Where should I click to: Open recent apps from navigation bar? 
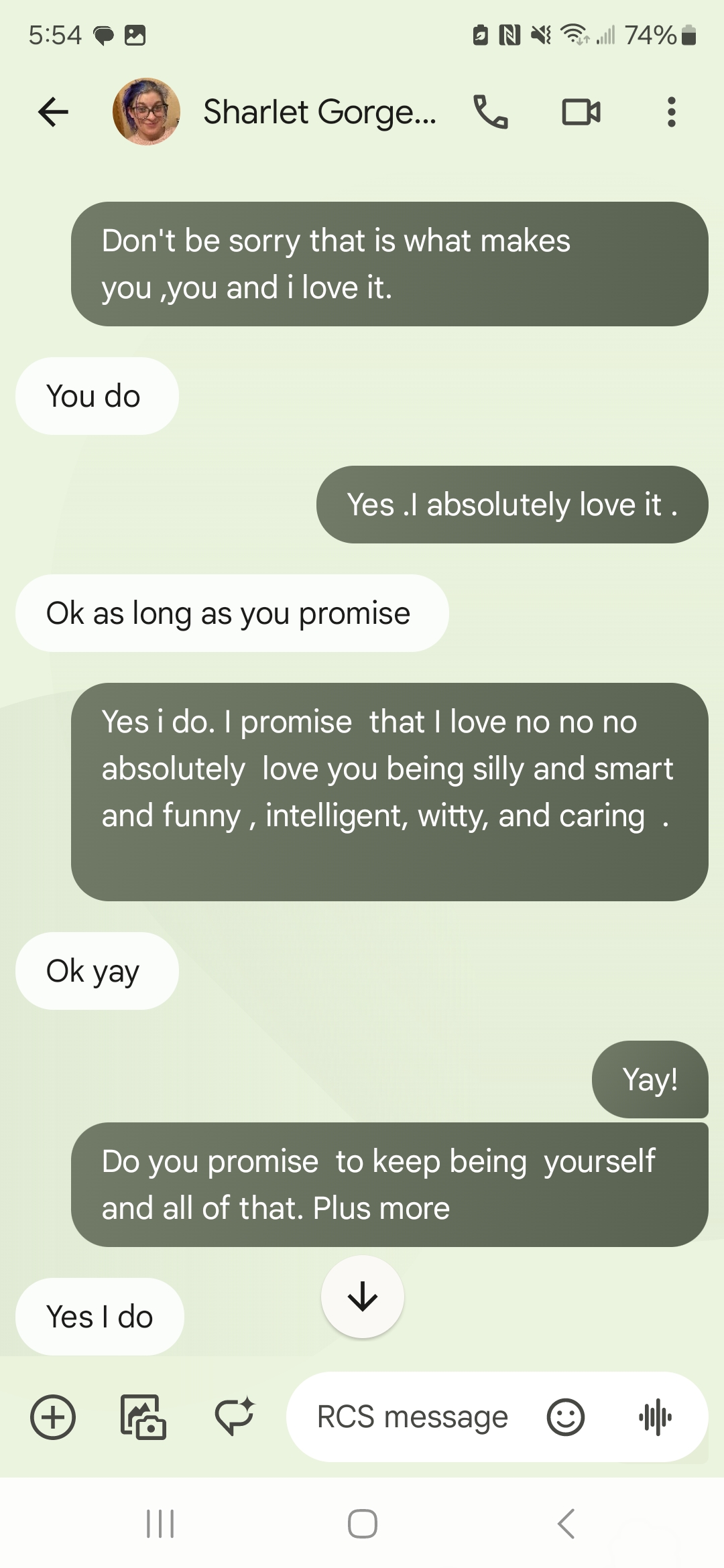point(160,1524)
